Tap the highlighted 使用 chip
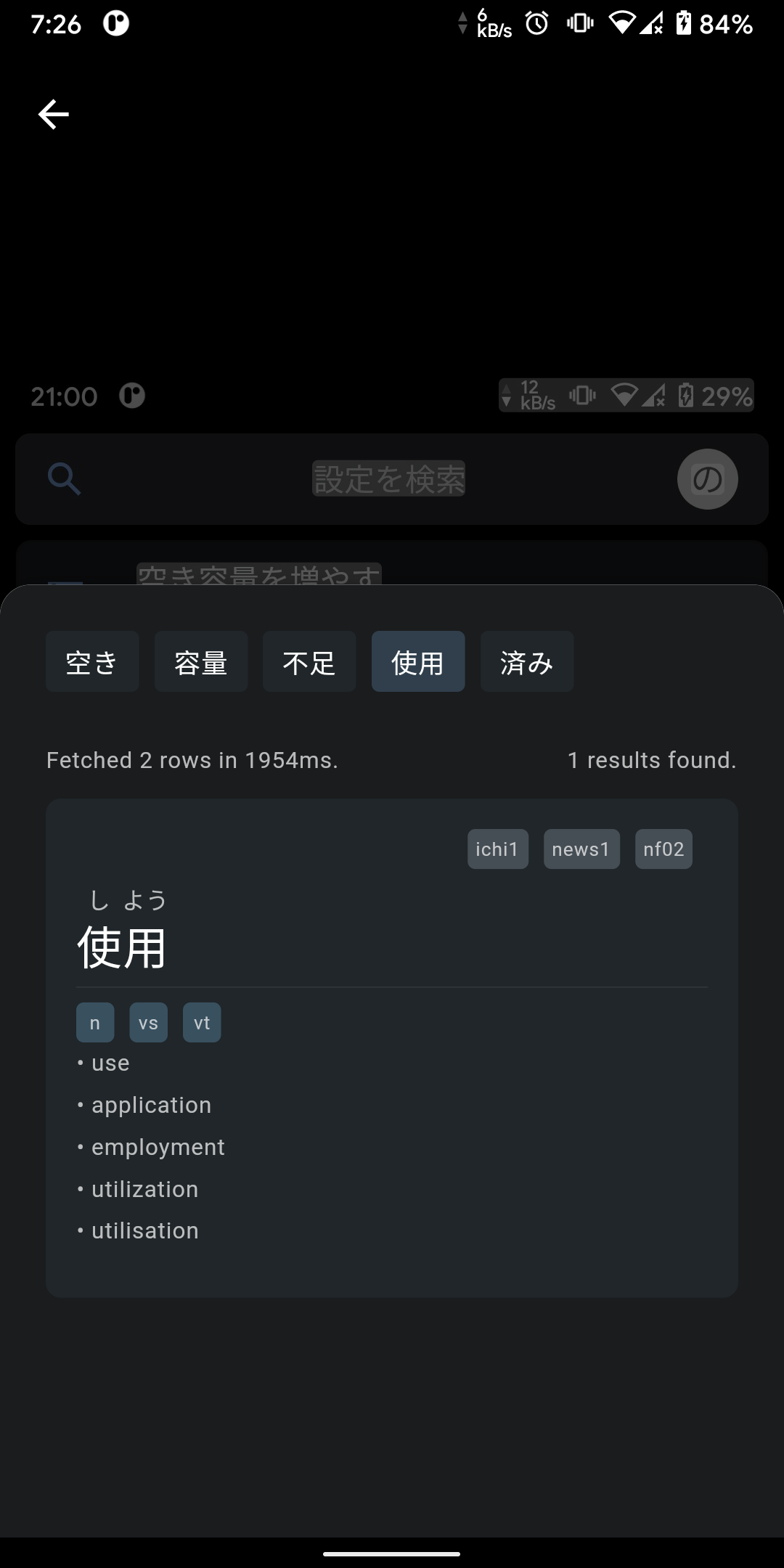The image size is (784, 1568). [x=418, y=661]
